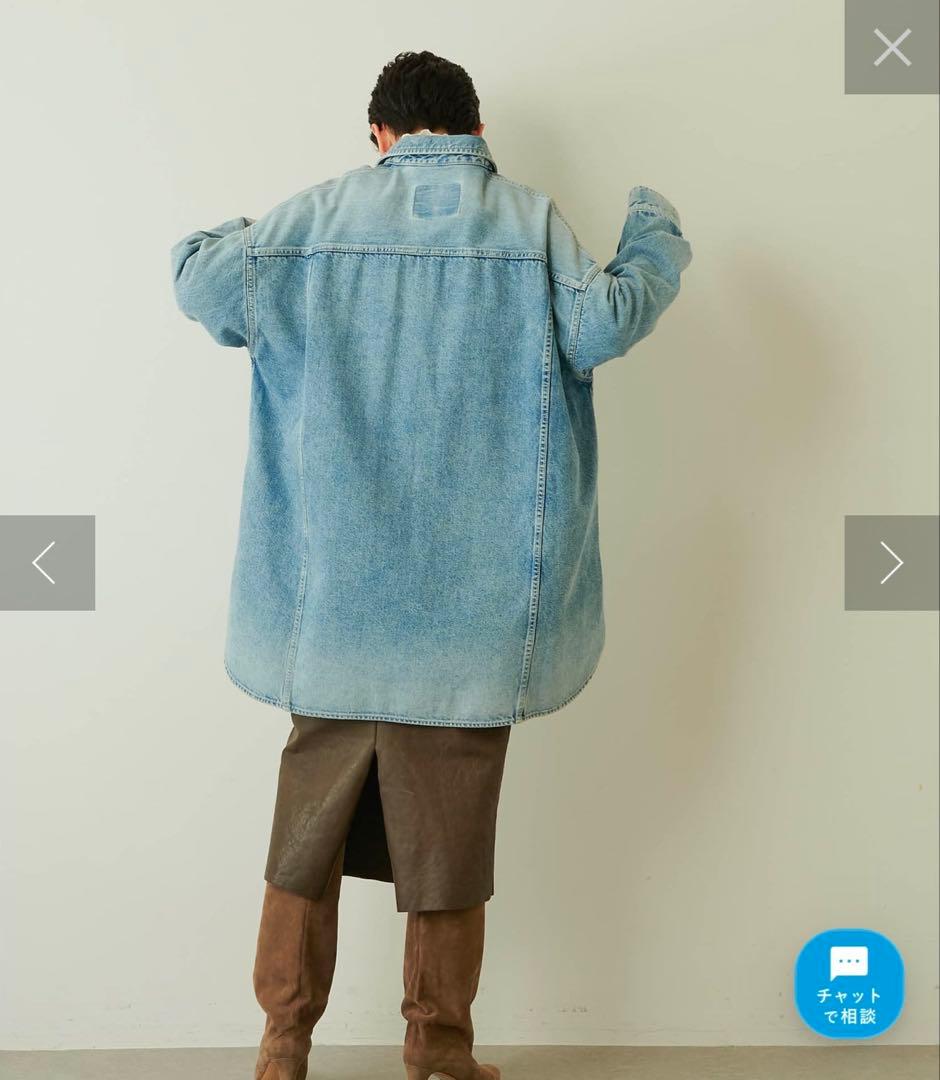Close the full-screen image viewer
Viewport: 940px width, 1080px height.
[891, 47]
